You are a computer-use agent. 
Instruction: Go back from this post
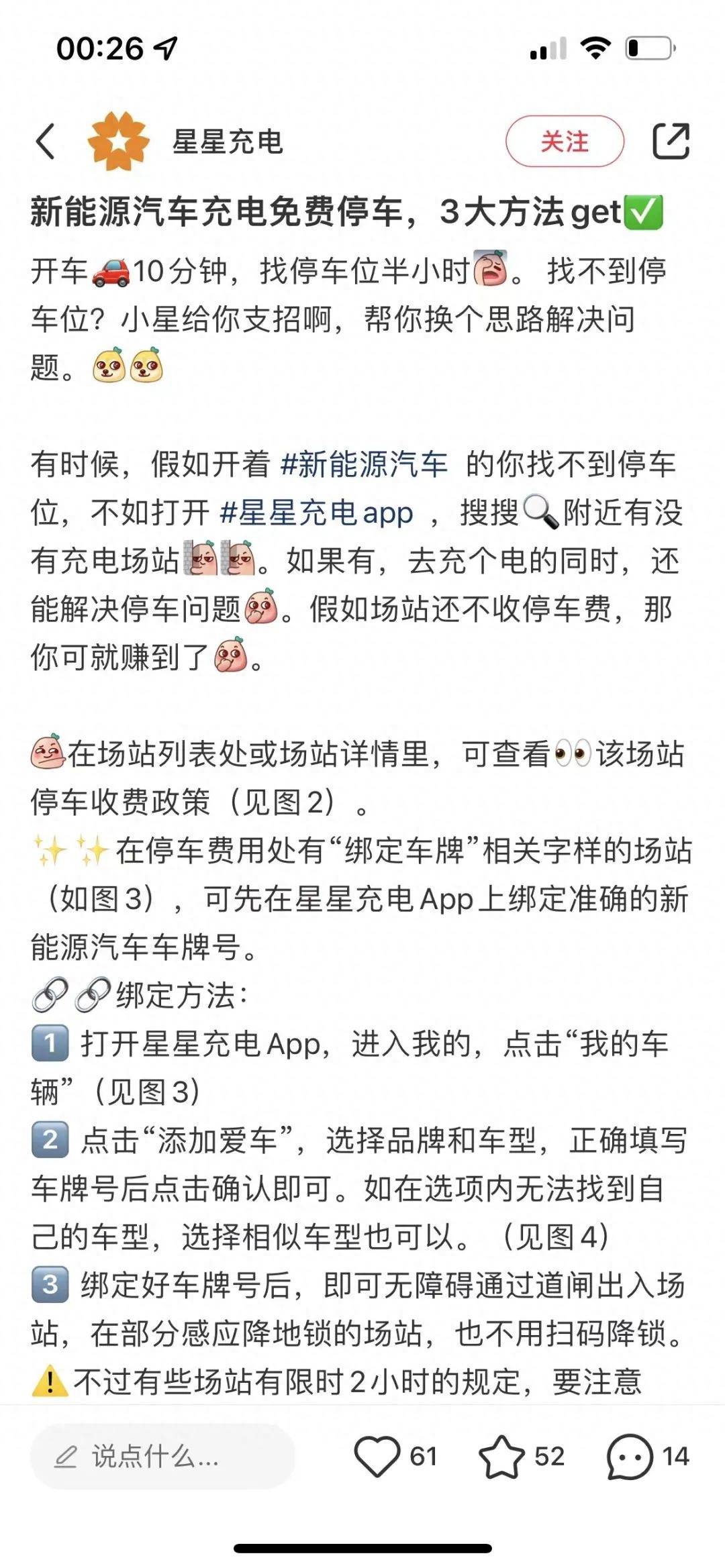coord(46,142)
